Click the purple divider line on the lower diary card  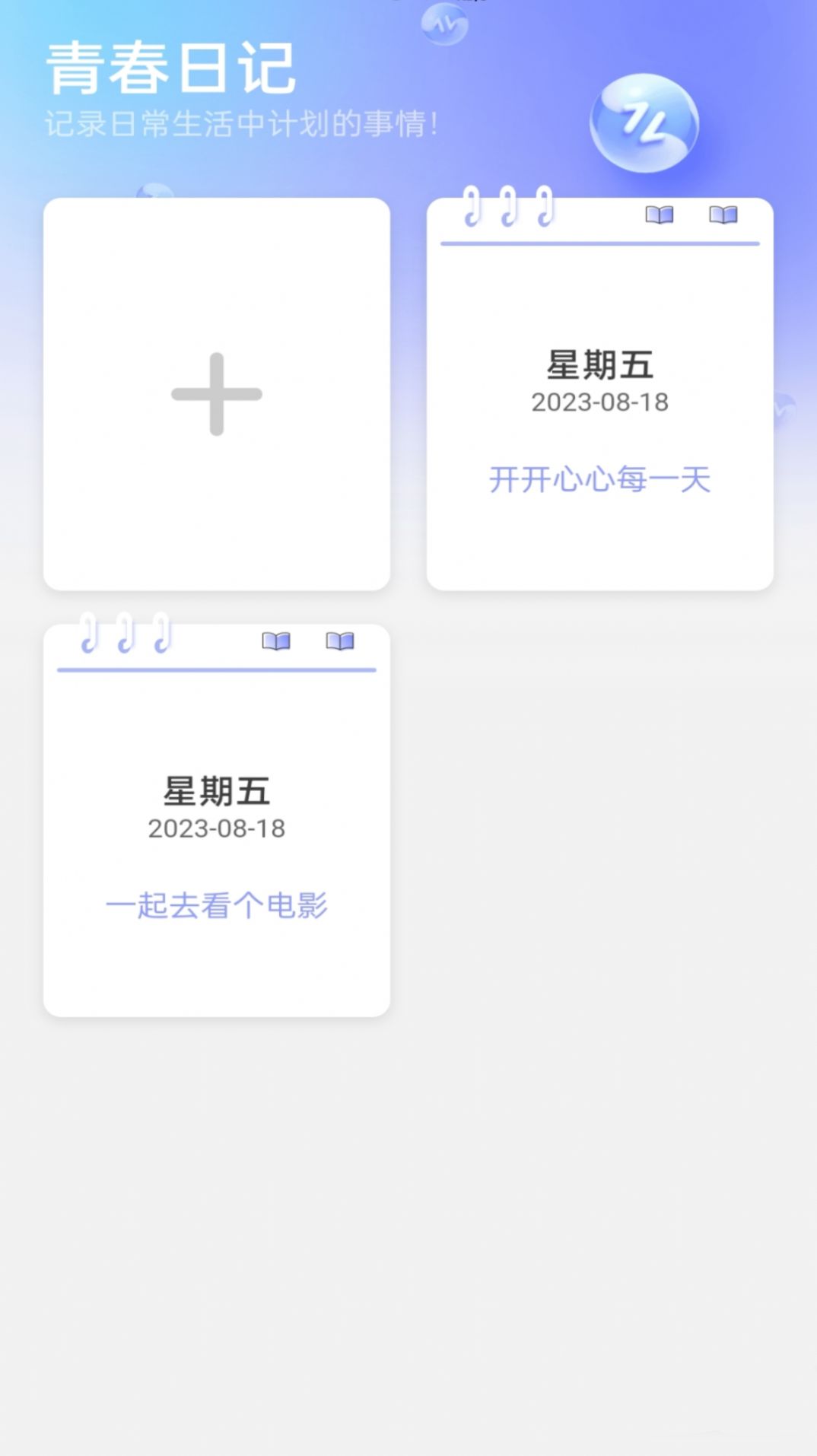click(218, 669)
